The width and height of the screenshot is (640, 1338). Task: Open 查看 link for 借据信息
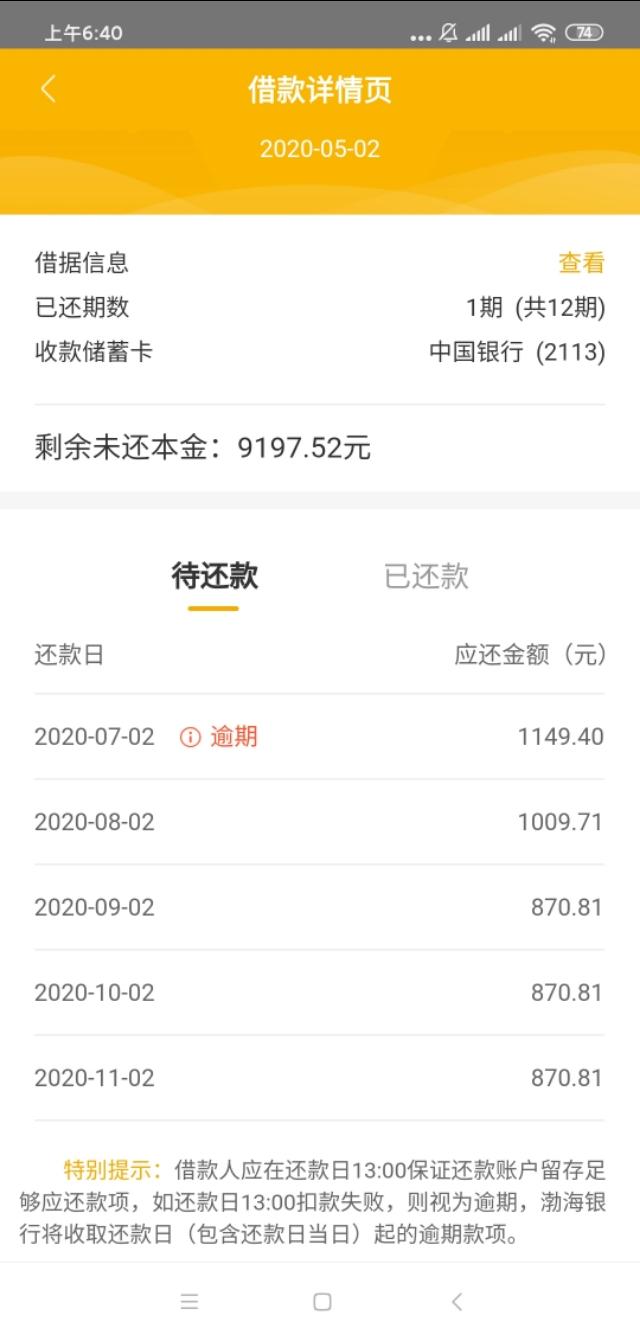click(x=582, y=263)
